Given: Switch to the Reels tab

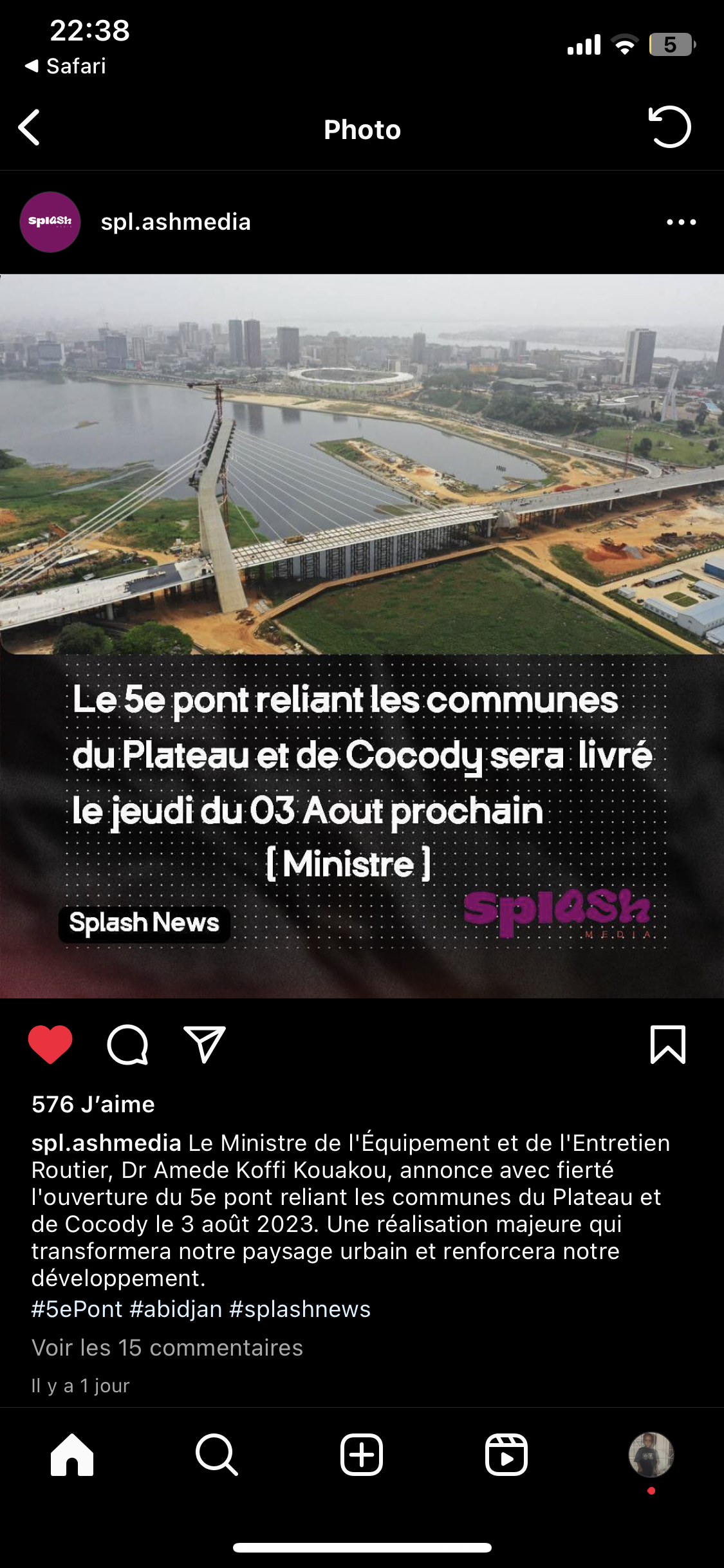Looking at the screenshot, I should pyautogui.click(x=506, y=1455).
